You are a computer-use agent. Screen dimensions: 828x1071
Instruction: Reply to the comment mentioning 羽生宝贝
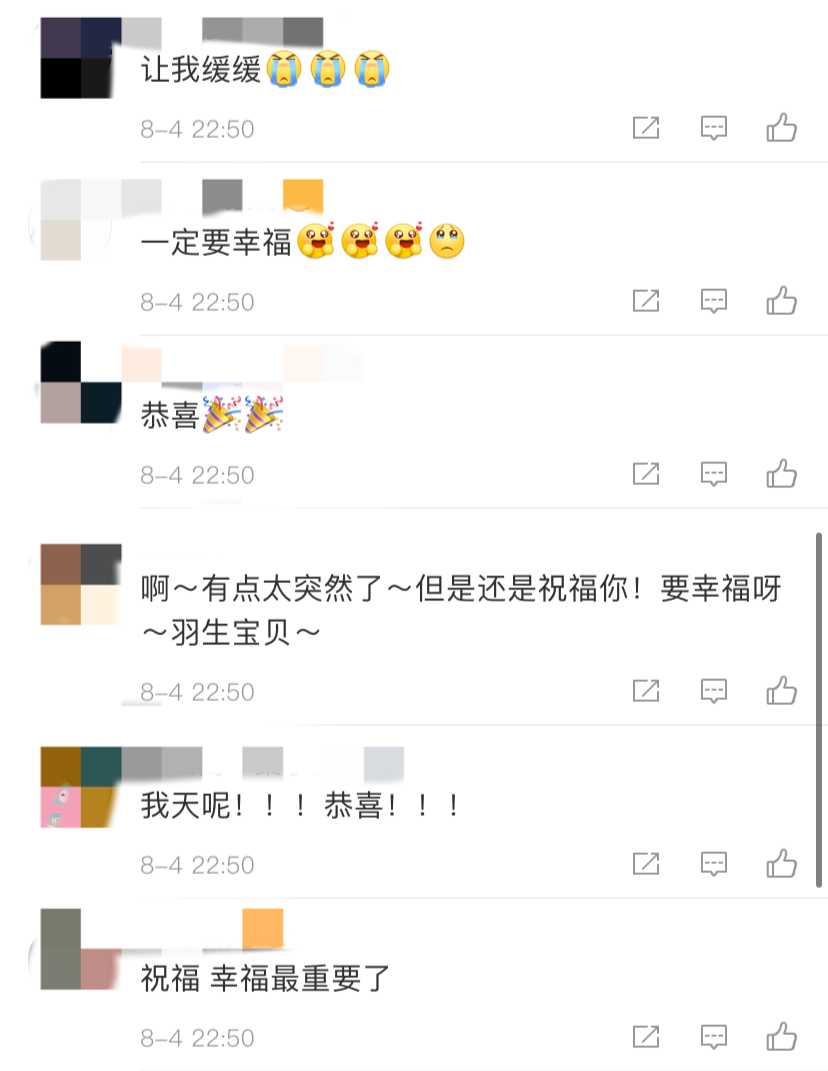point(714,691)
